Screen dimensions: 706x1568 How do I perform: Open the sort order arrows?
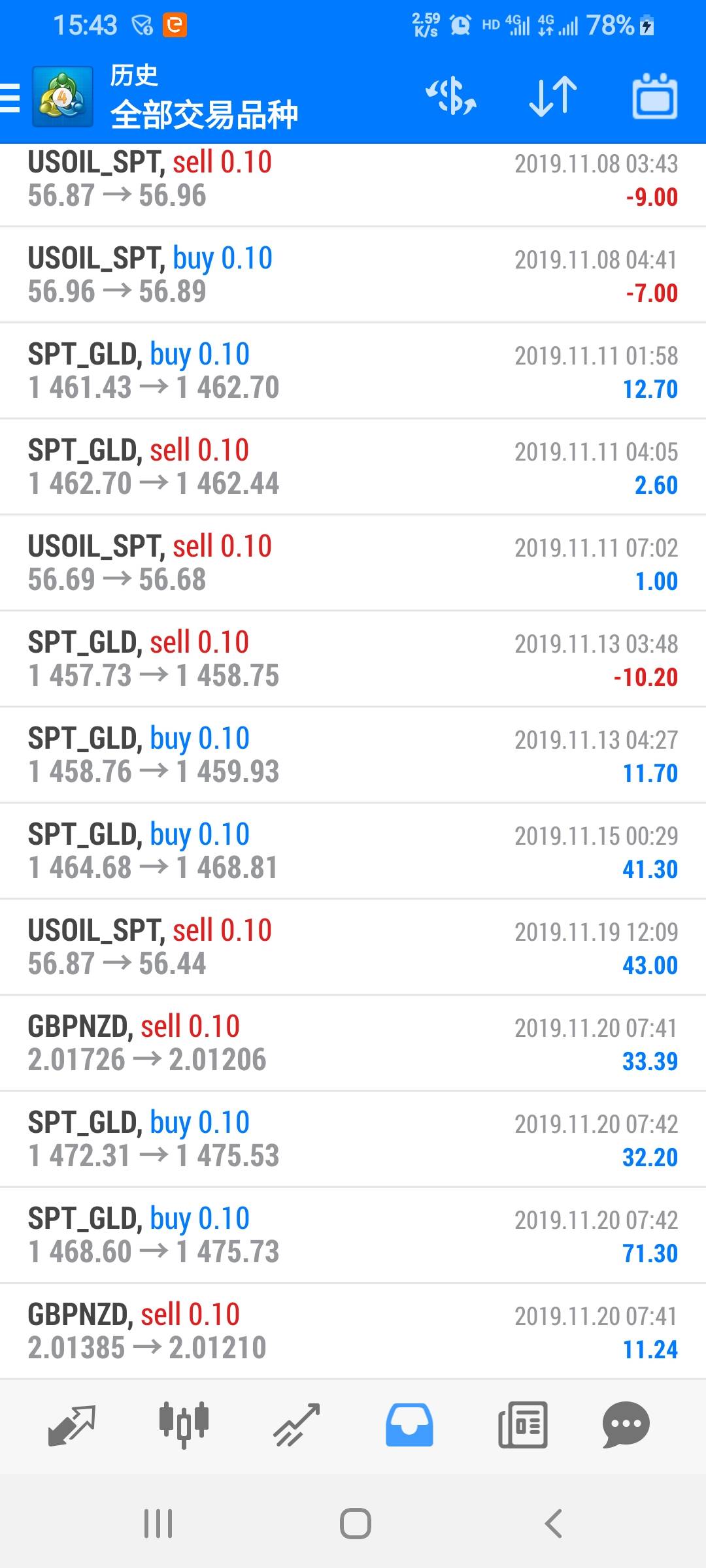553,97
